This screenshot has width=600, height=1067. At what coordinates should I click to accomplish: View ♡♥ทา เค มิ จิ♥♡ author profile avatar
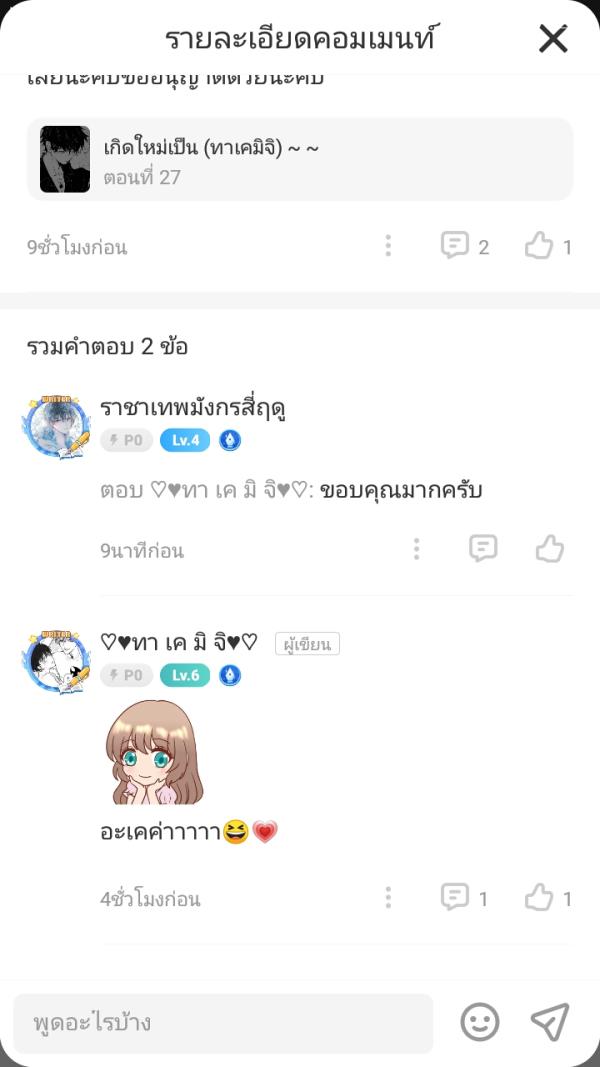[x=57, y=661]
